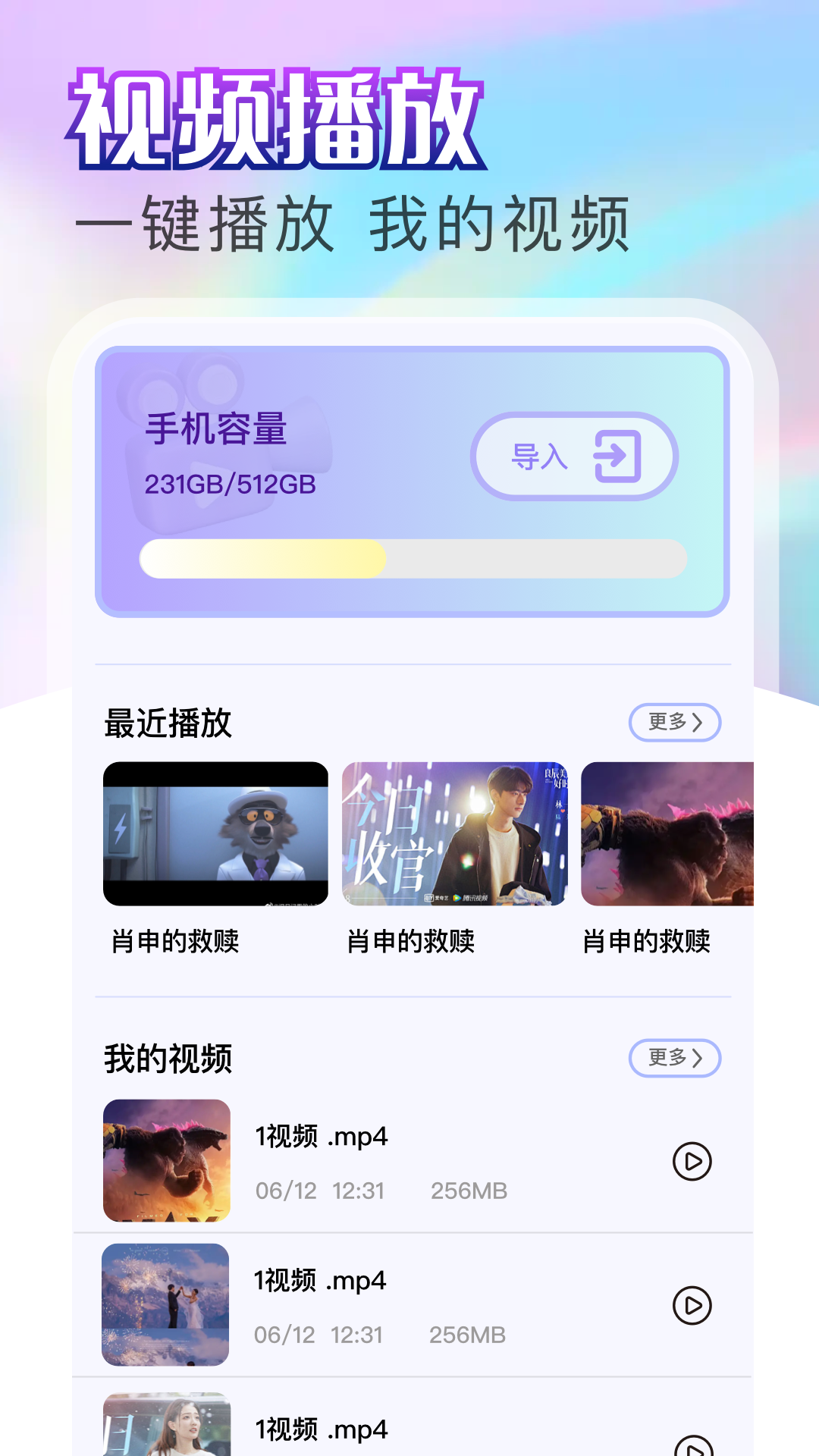
Task: Select the play button overlay on the wolf video
Action: point(216,834)
